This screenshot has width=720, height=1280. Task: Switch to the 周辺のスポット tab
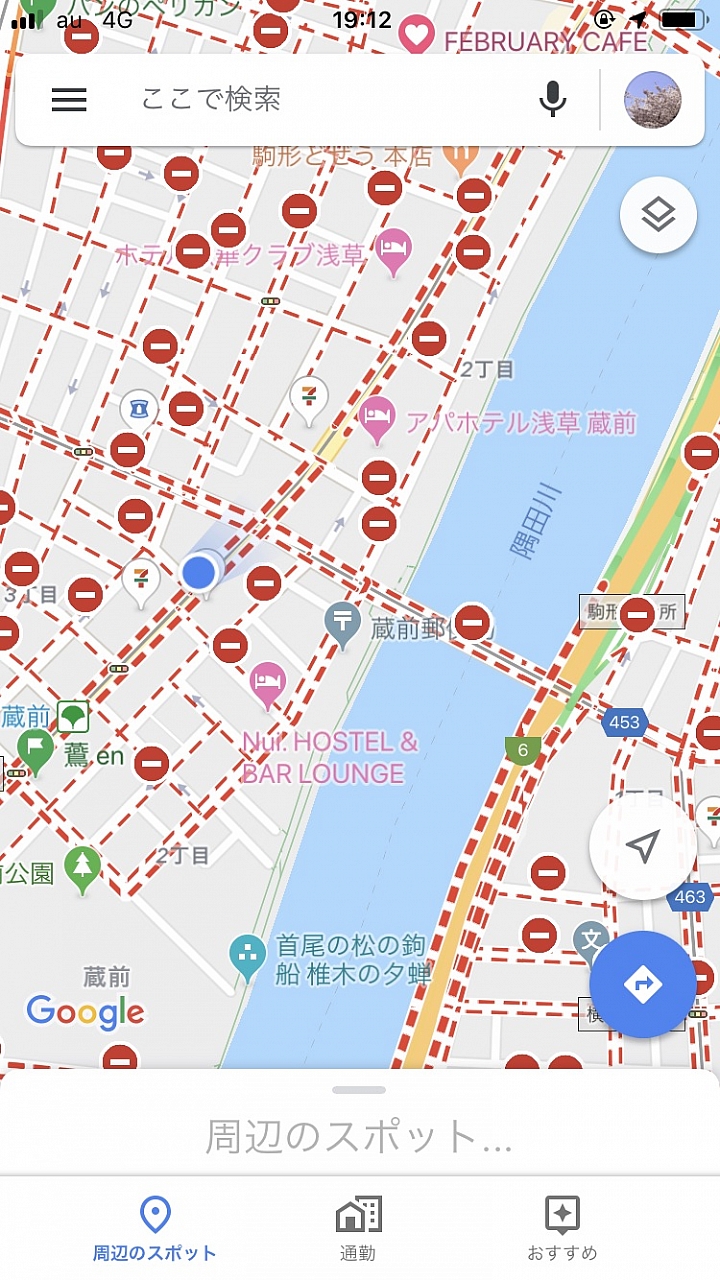(x=154, y=1228)
